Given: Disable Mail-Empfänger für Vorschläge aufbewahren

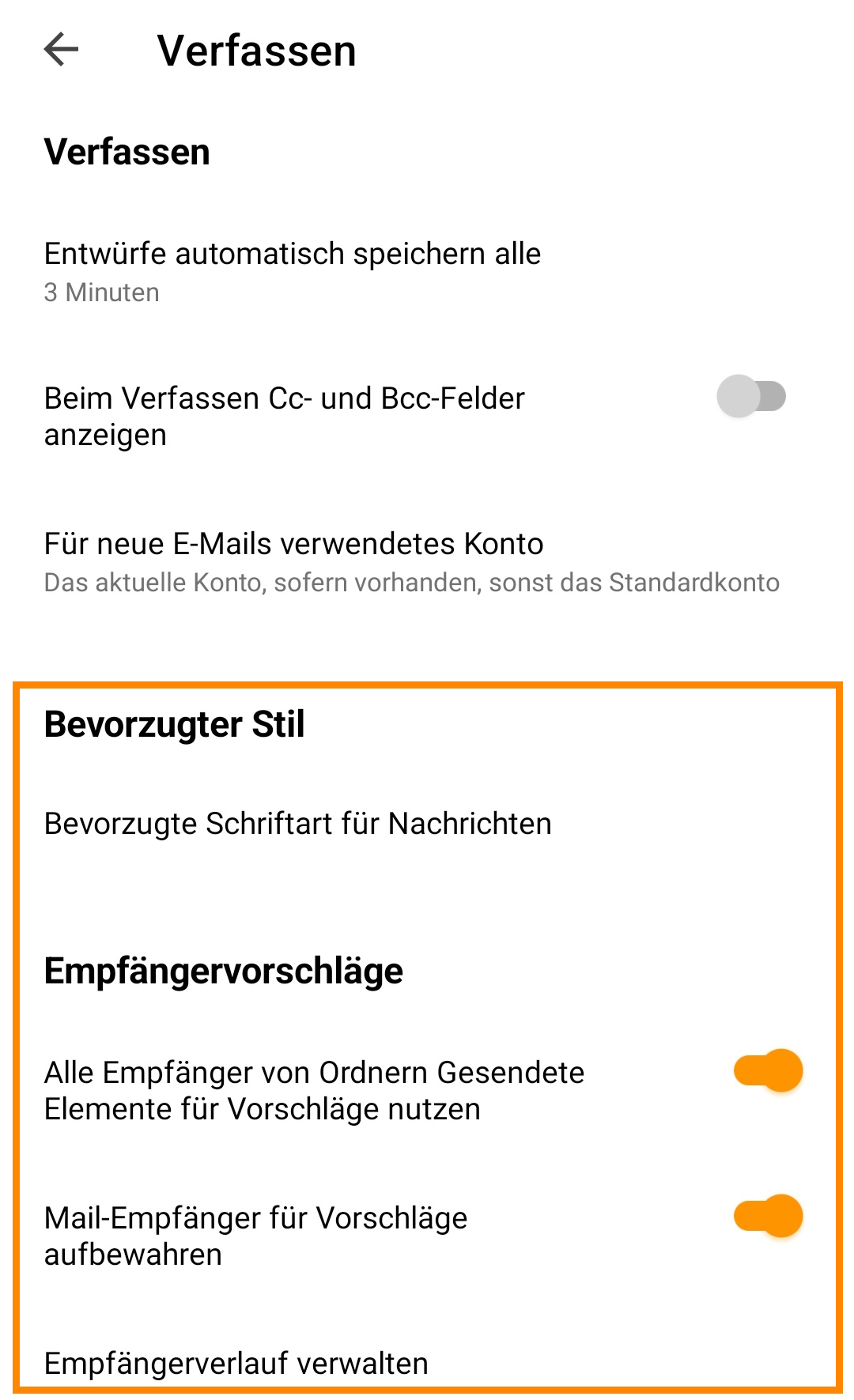Looking at the screenshot, I should [768, 1217].
